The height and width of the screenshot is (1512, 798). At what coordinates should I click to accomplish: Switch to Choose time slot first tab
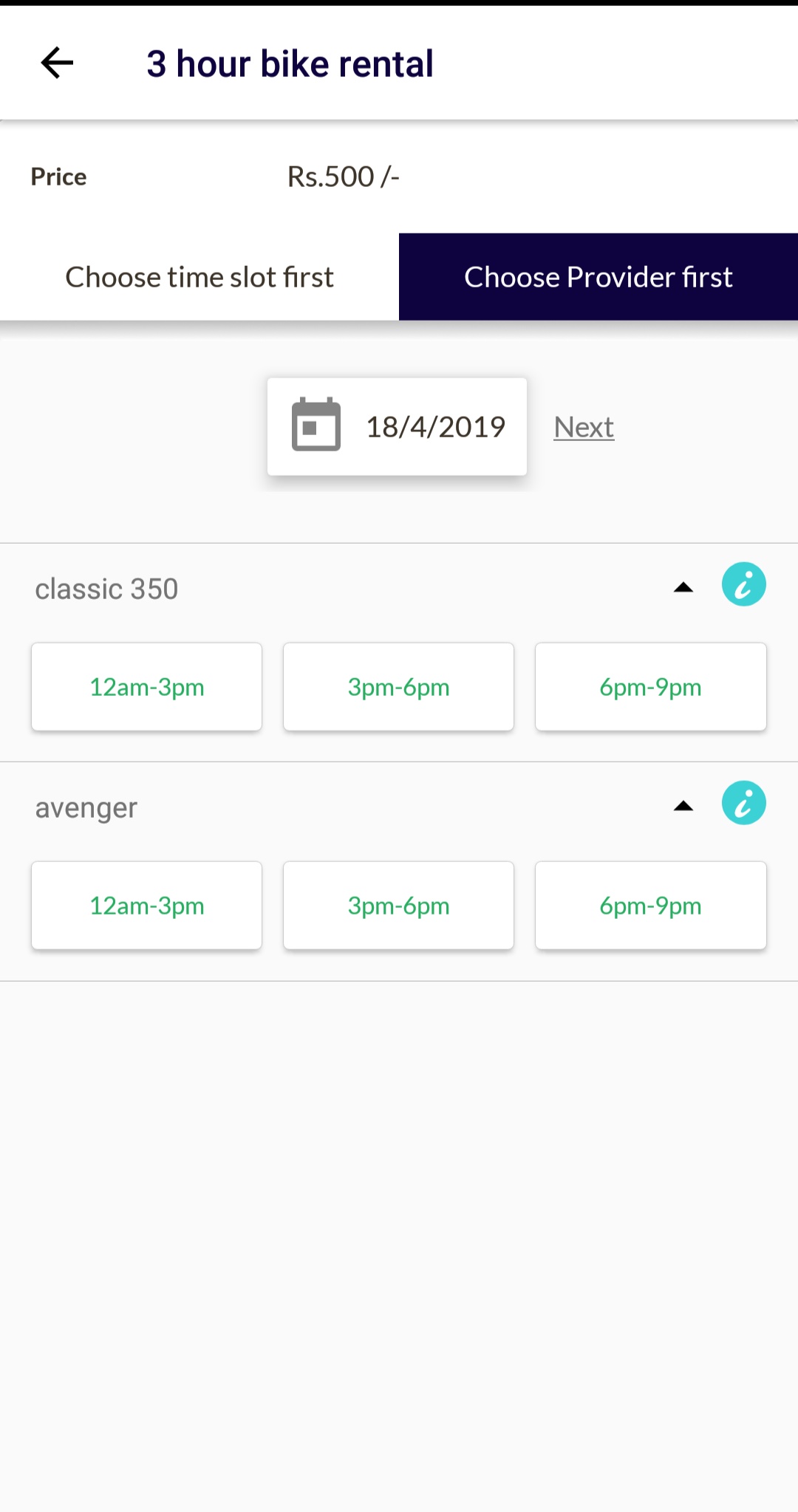pos(199,277)
